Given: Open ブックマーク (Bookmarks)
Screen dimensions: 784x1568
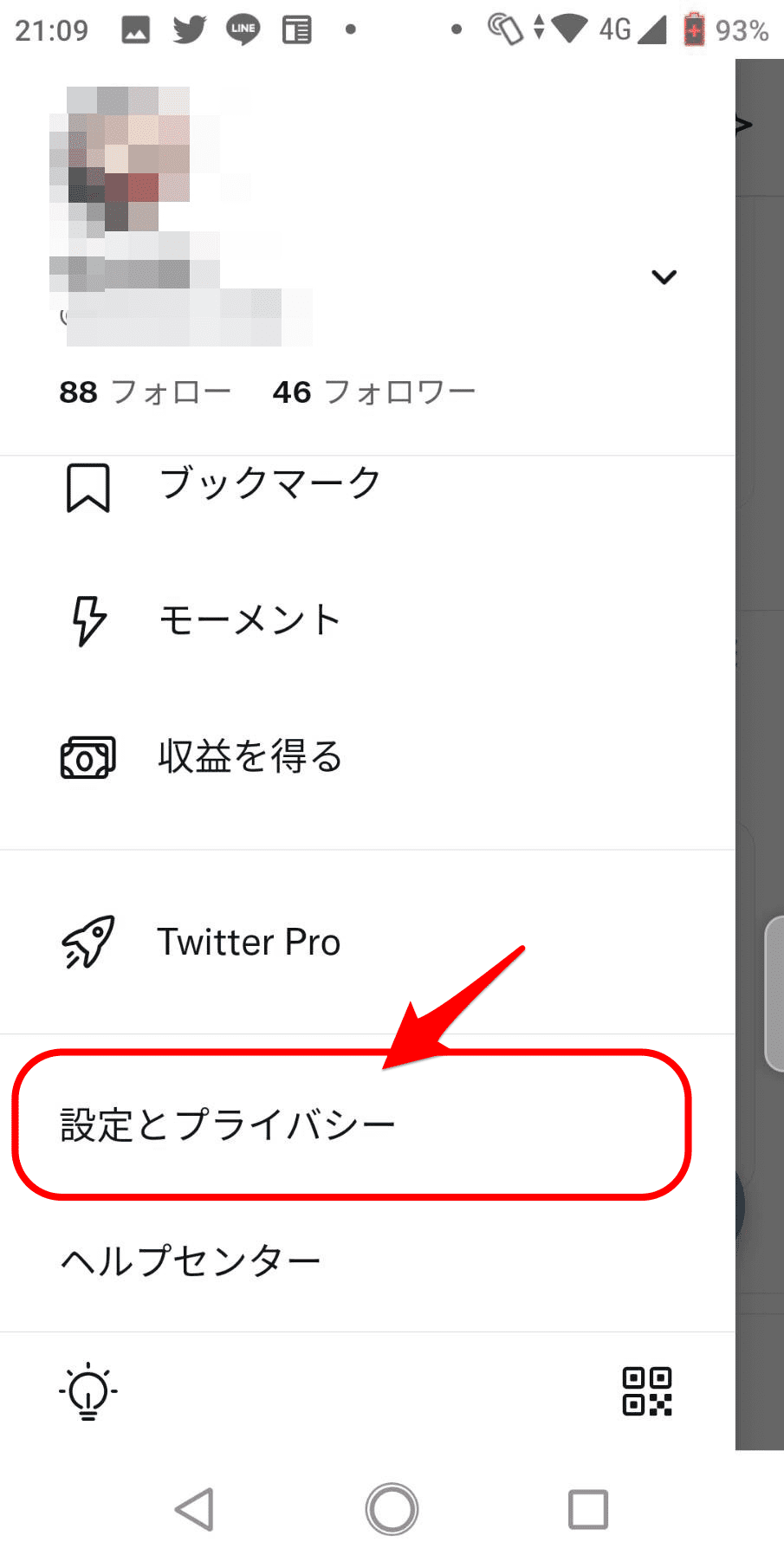Looking at the screenshot, I should (269, 484).
